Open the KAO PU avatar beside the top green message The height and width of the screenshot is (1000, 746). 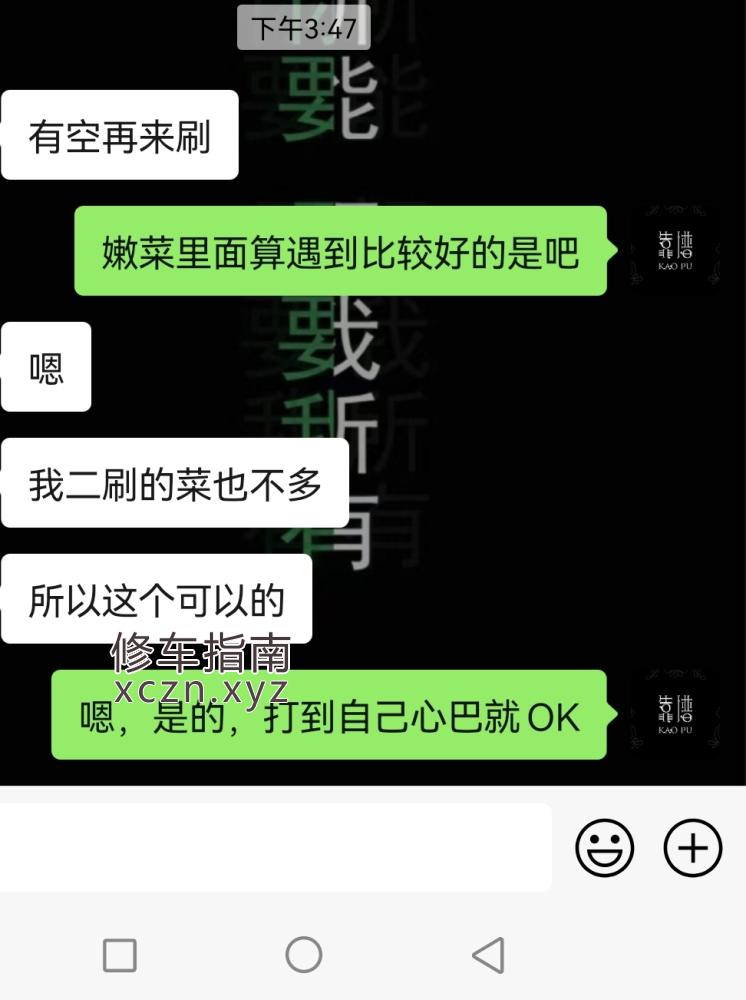(674, 250)
